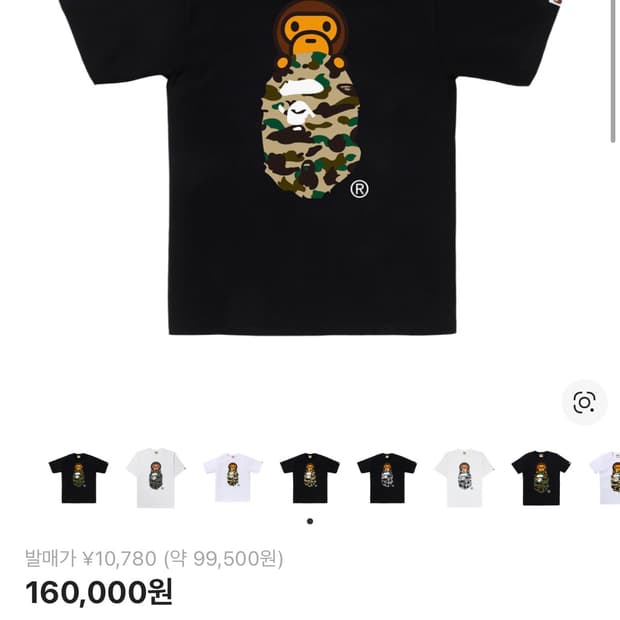The width and height of the screenshot is (620, 620).
Task: Select the white tee with grey camo thumbnail
Action: pyautogui.click(x=464, y=477)
